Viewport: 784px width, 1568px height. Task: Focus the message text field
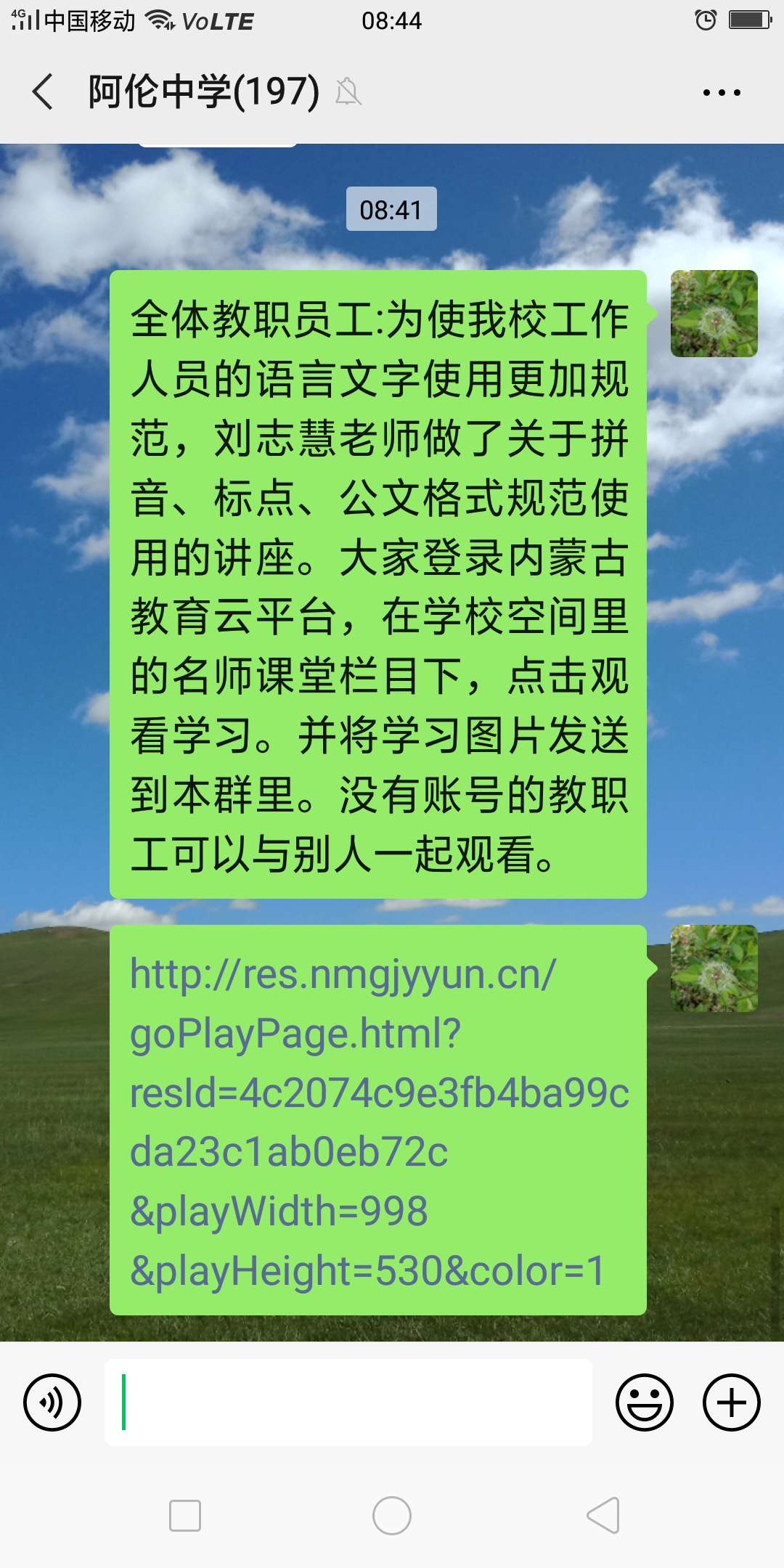tap(348, 1402)
